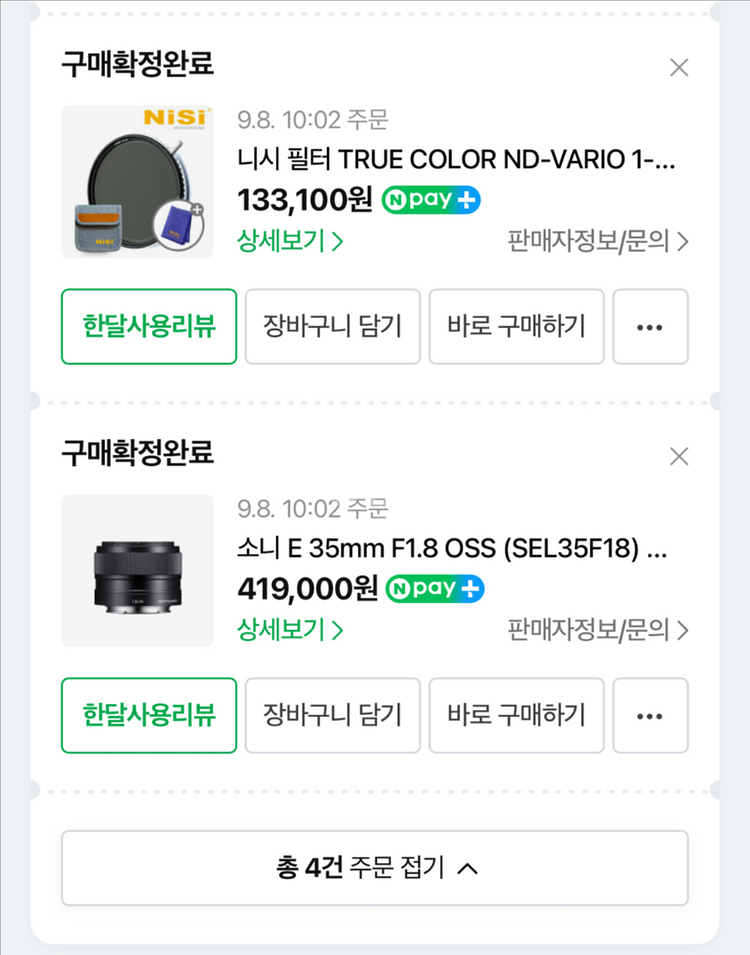Add the Sony 35mm lens to cart

point(333,716)
